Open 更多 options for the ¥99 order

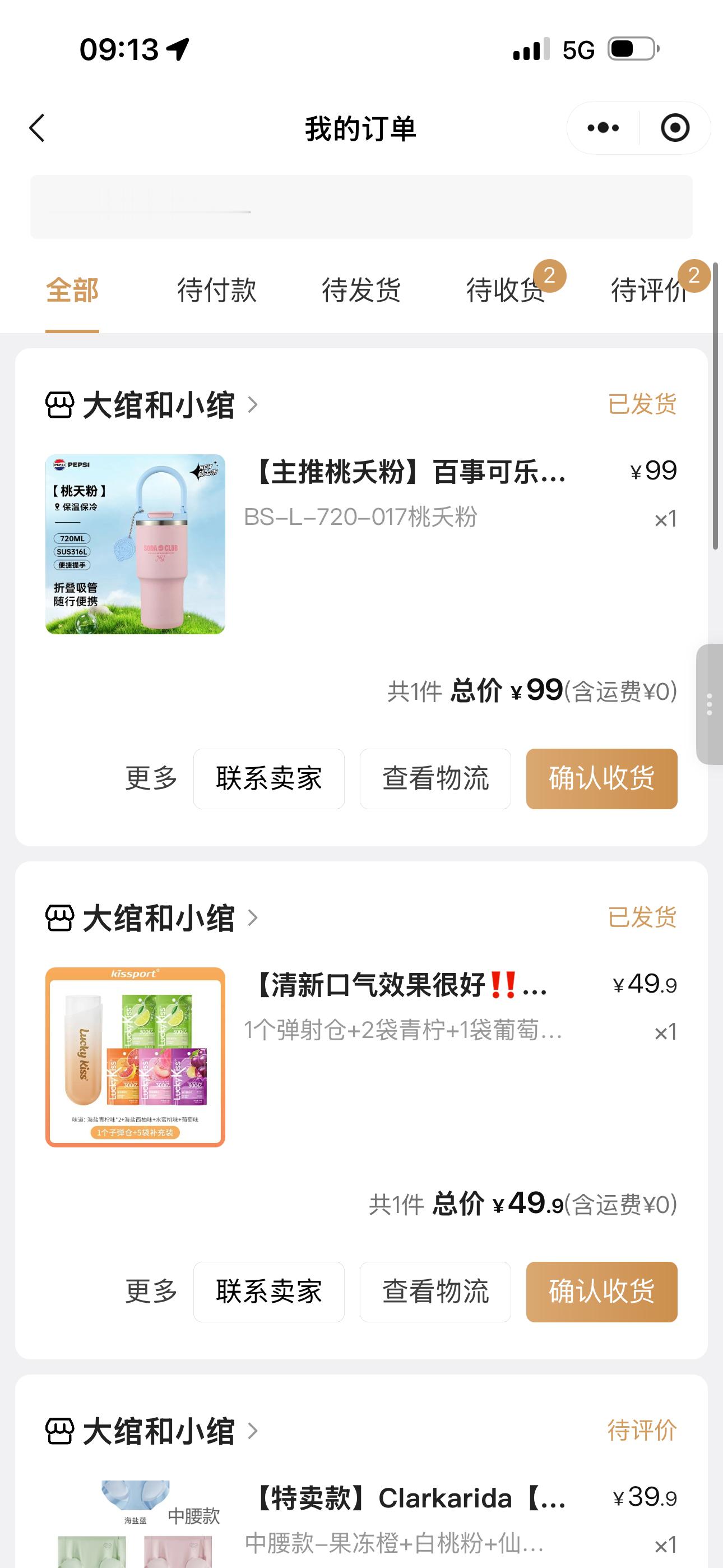point(151,778)
